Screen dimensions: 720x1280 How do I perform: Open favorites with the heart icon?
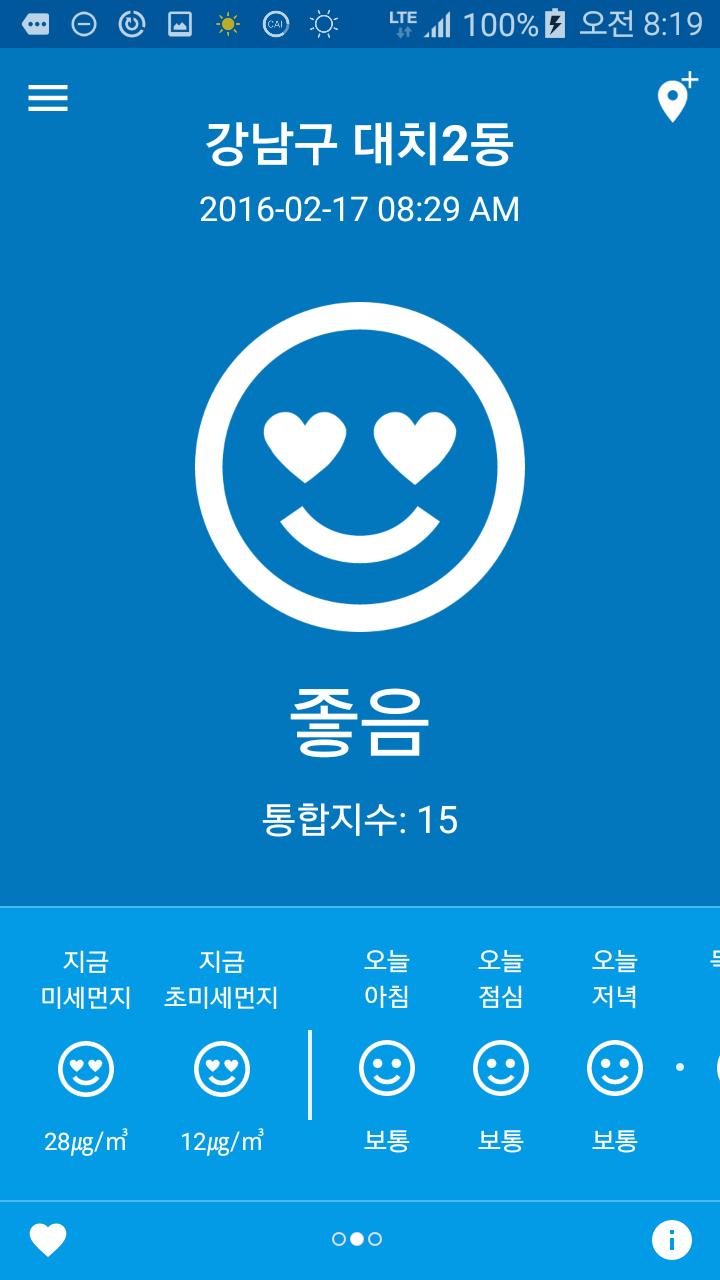click(48, 1240)
